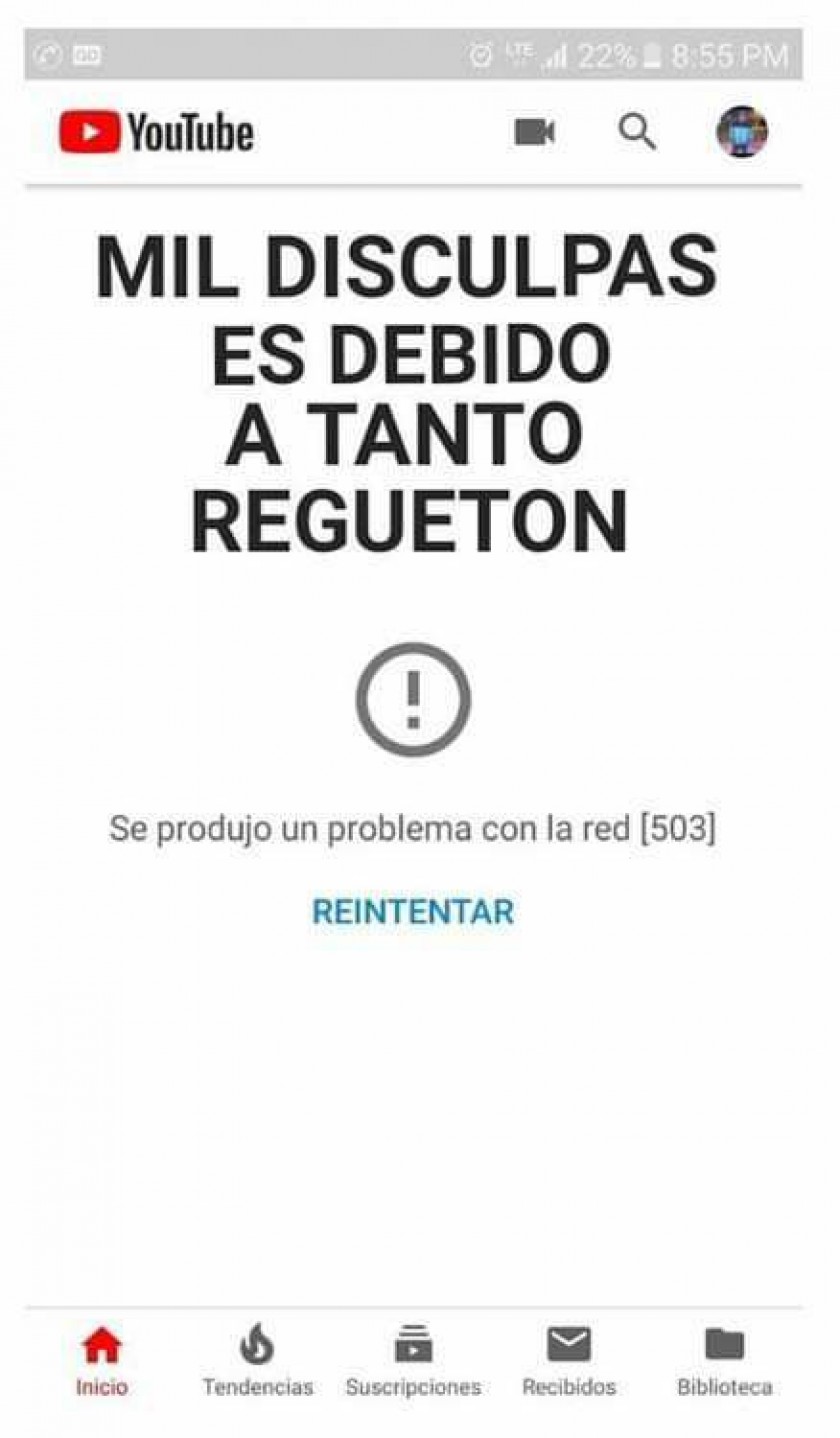Go to the Inicio tab
The image size is (840, 1438).
[102, 1361]
